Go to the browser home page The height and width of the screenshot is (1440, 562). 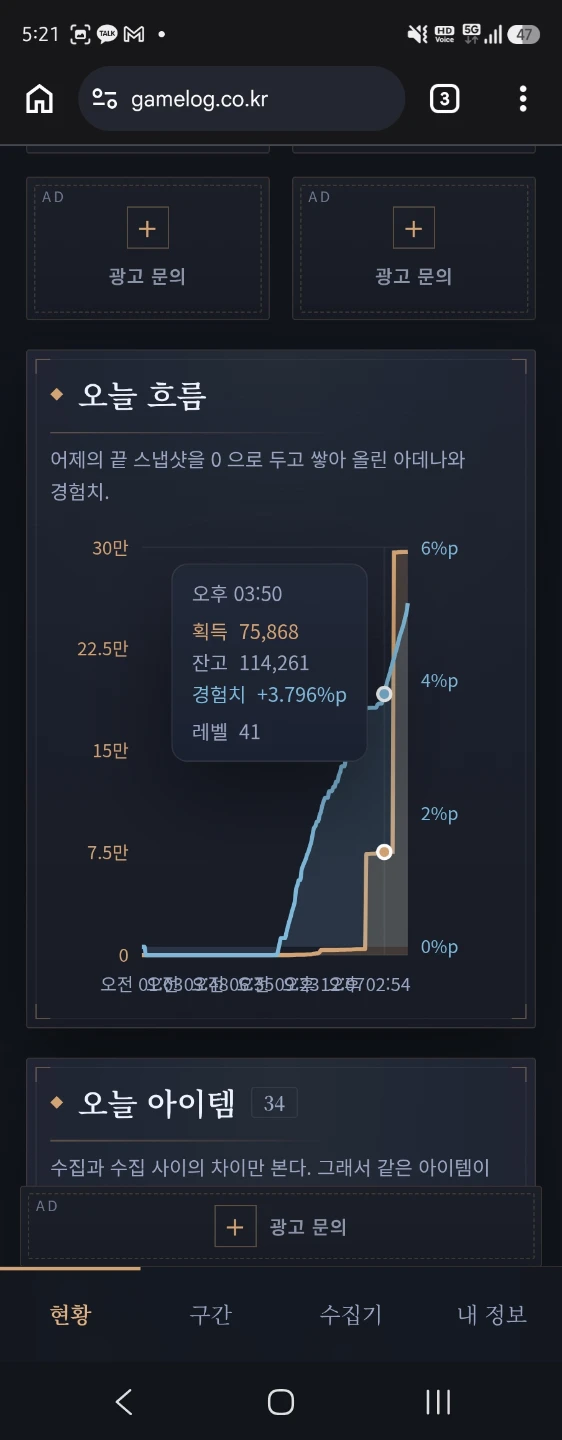(x=40, y=99)
